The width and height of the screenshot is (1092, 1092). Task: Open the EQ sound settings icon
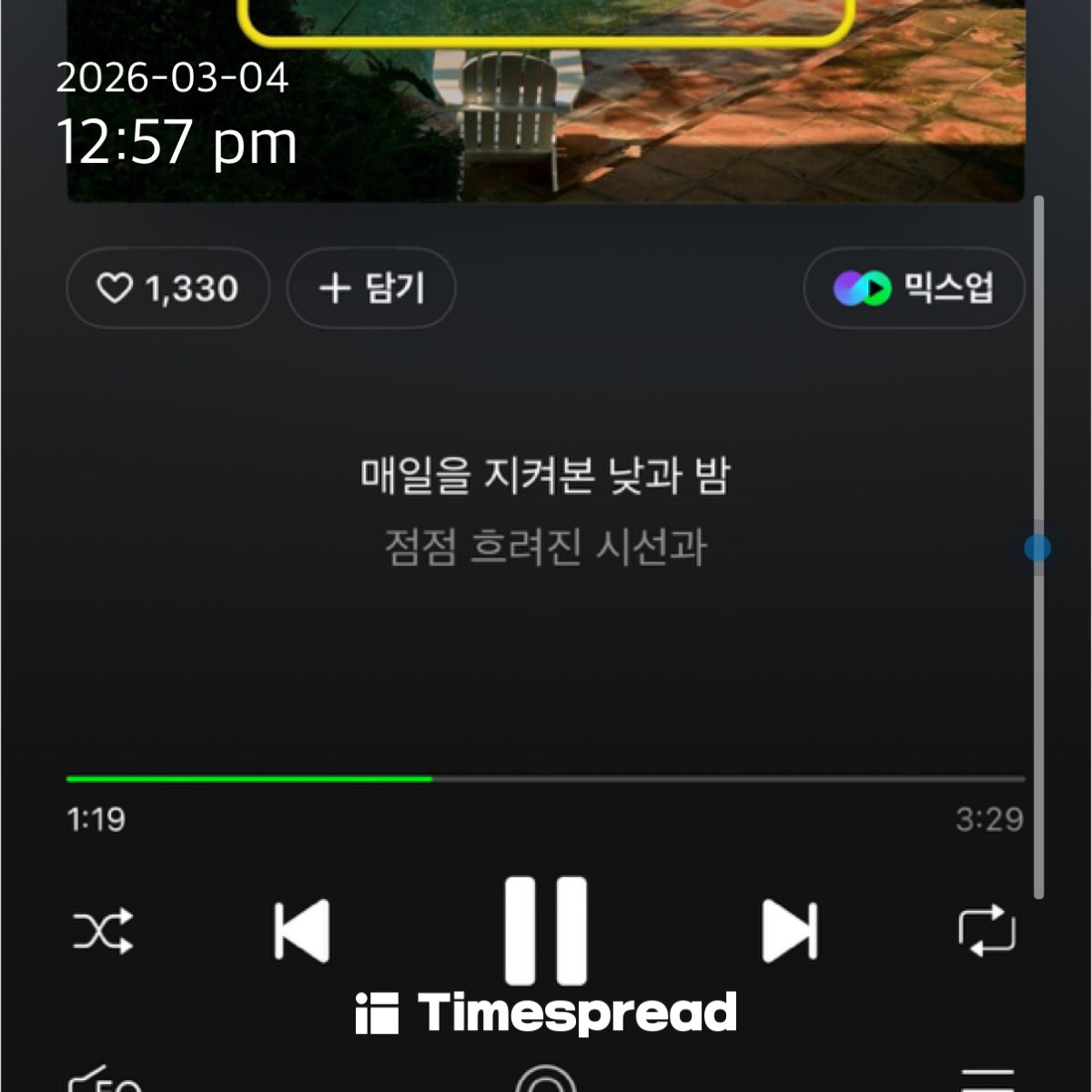coord(105,1081)
